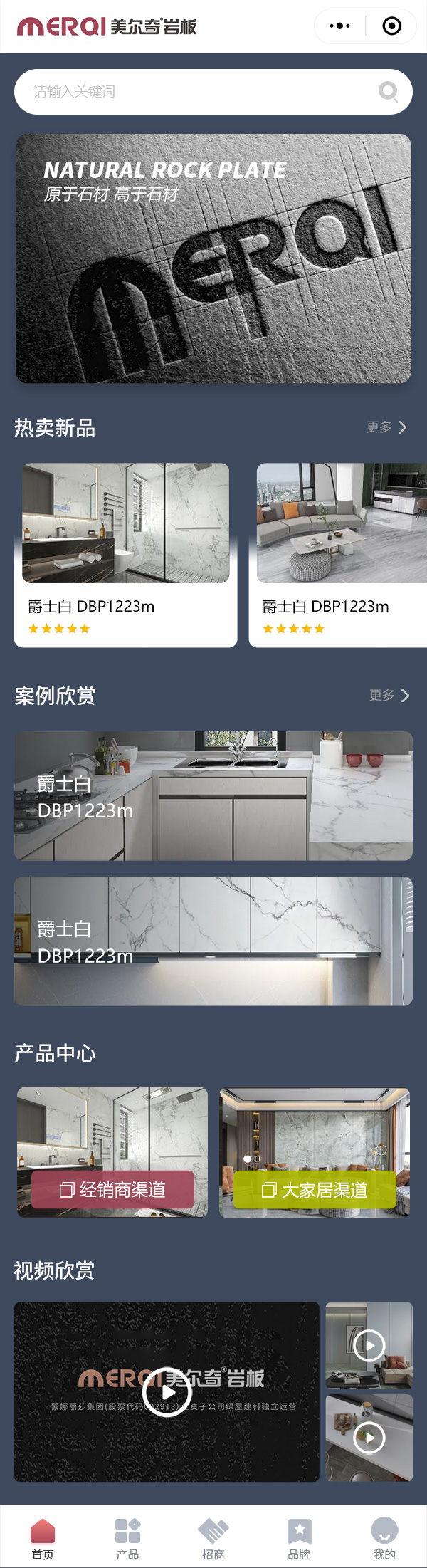Tap the magnifier search icon
427x1568 pixels.
click(x=388, y=92)
